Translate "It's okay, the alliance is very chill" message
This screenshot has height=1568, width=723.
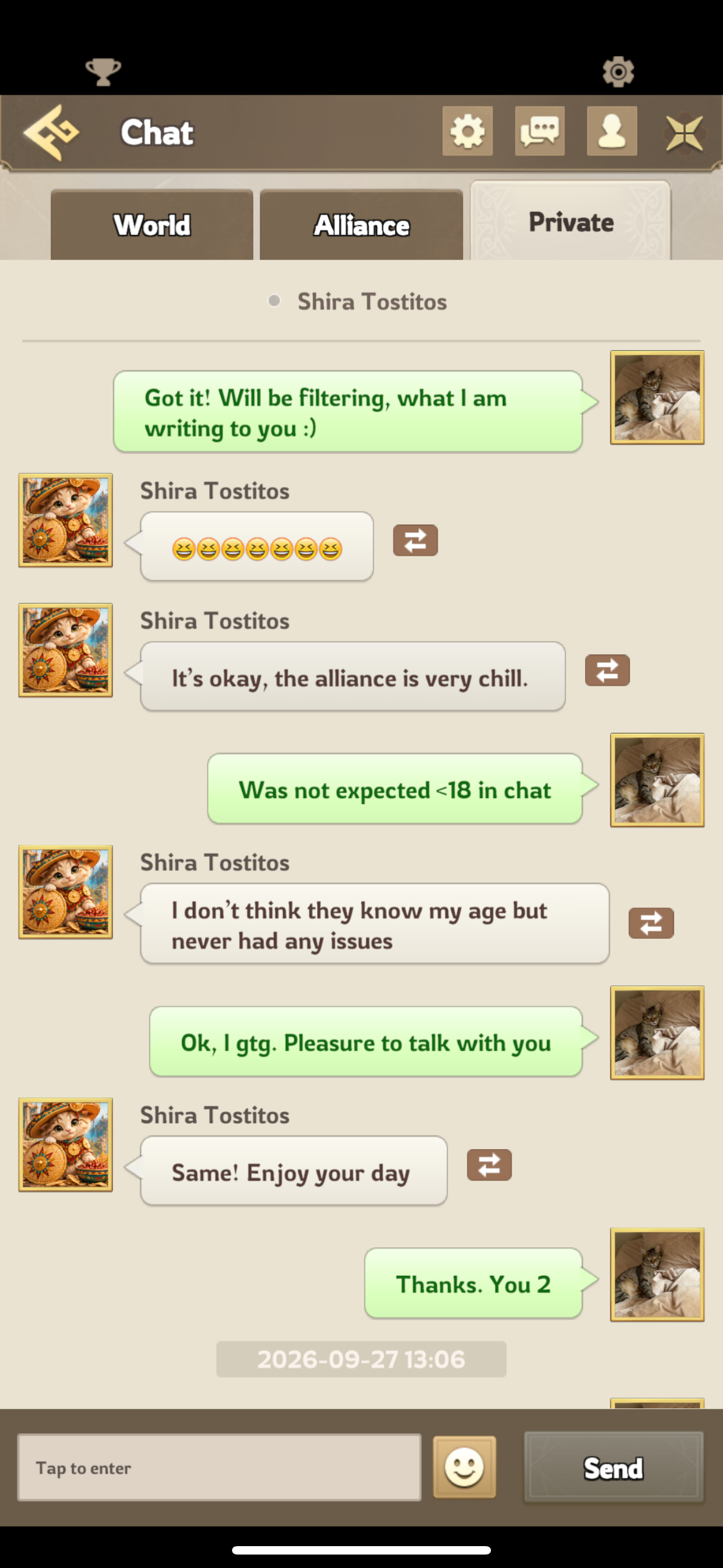[x=608, y=670]
